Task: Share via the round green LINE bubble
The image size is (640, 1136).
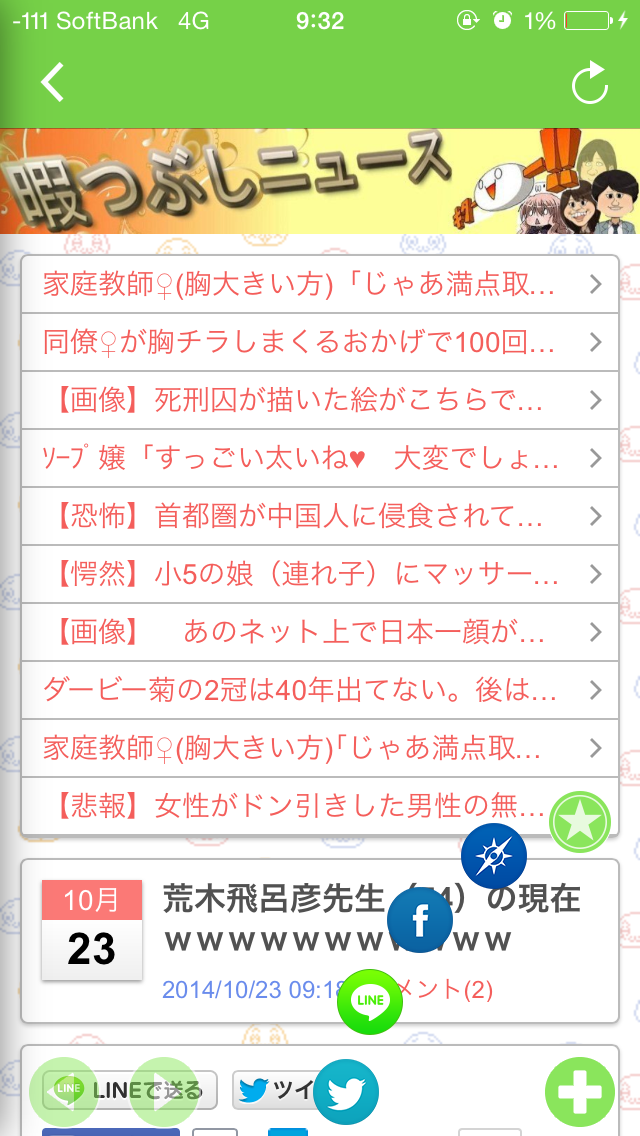Action: (370, 1000)
